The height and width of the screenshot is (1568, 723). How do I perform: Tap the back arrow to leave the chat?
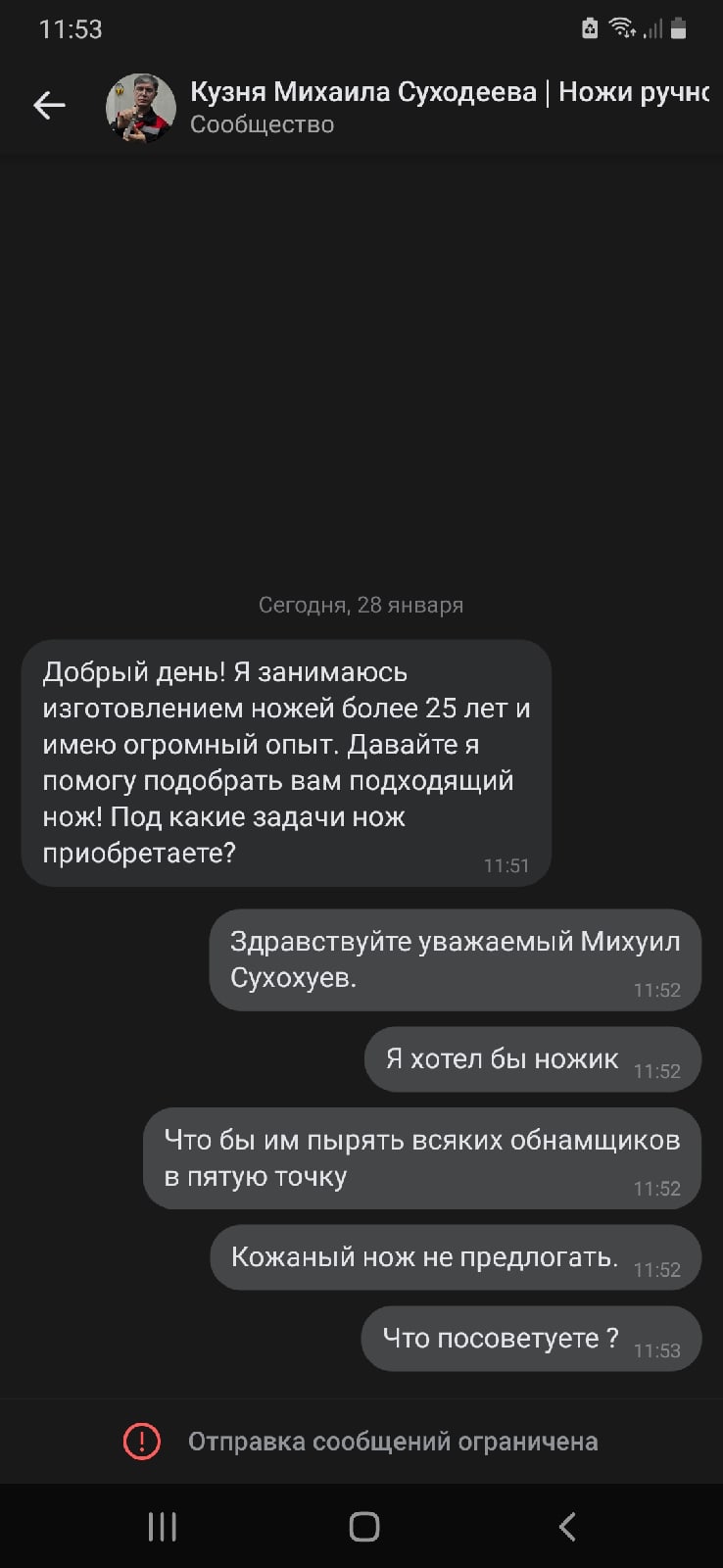[49, 106]
